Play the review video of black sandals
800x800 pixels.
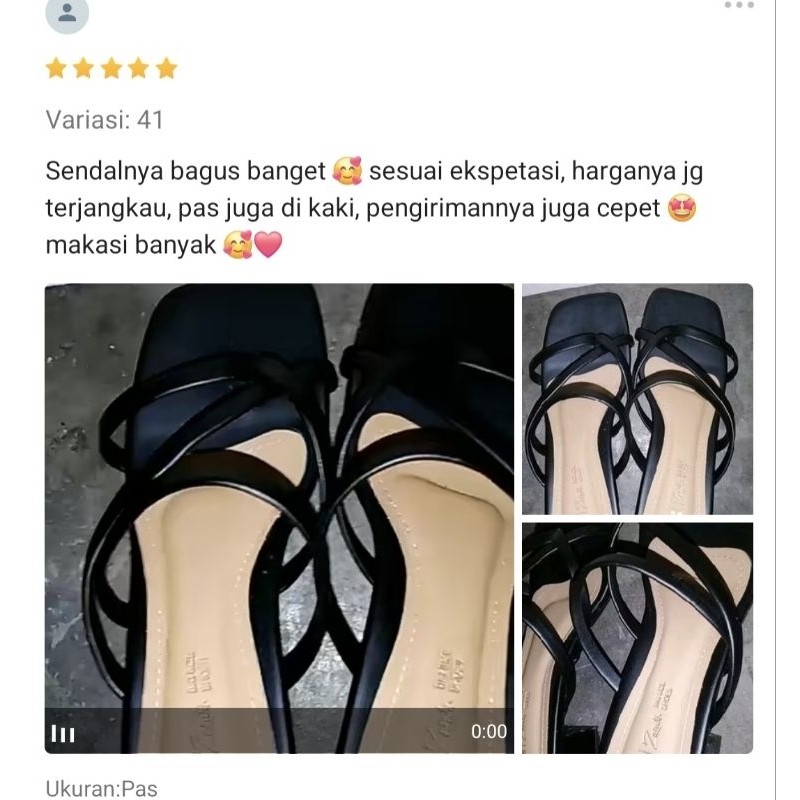pos(279,518)
